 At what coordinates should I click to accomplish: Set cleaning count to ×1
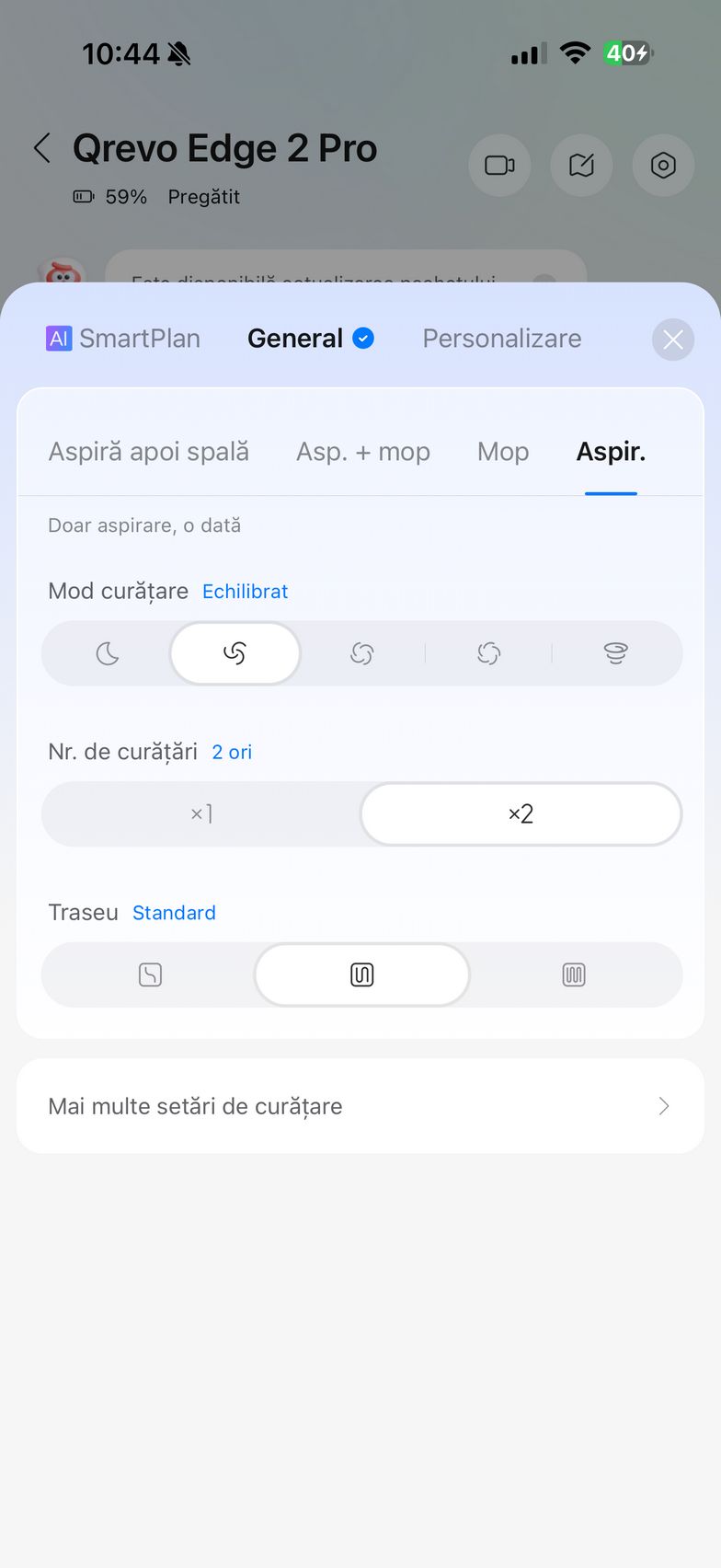[x=201, y=813]
